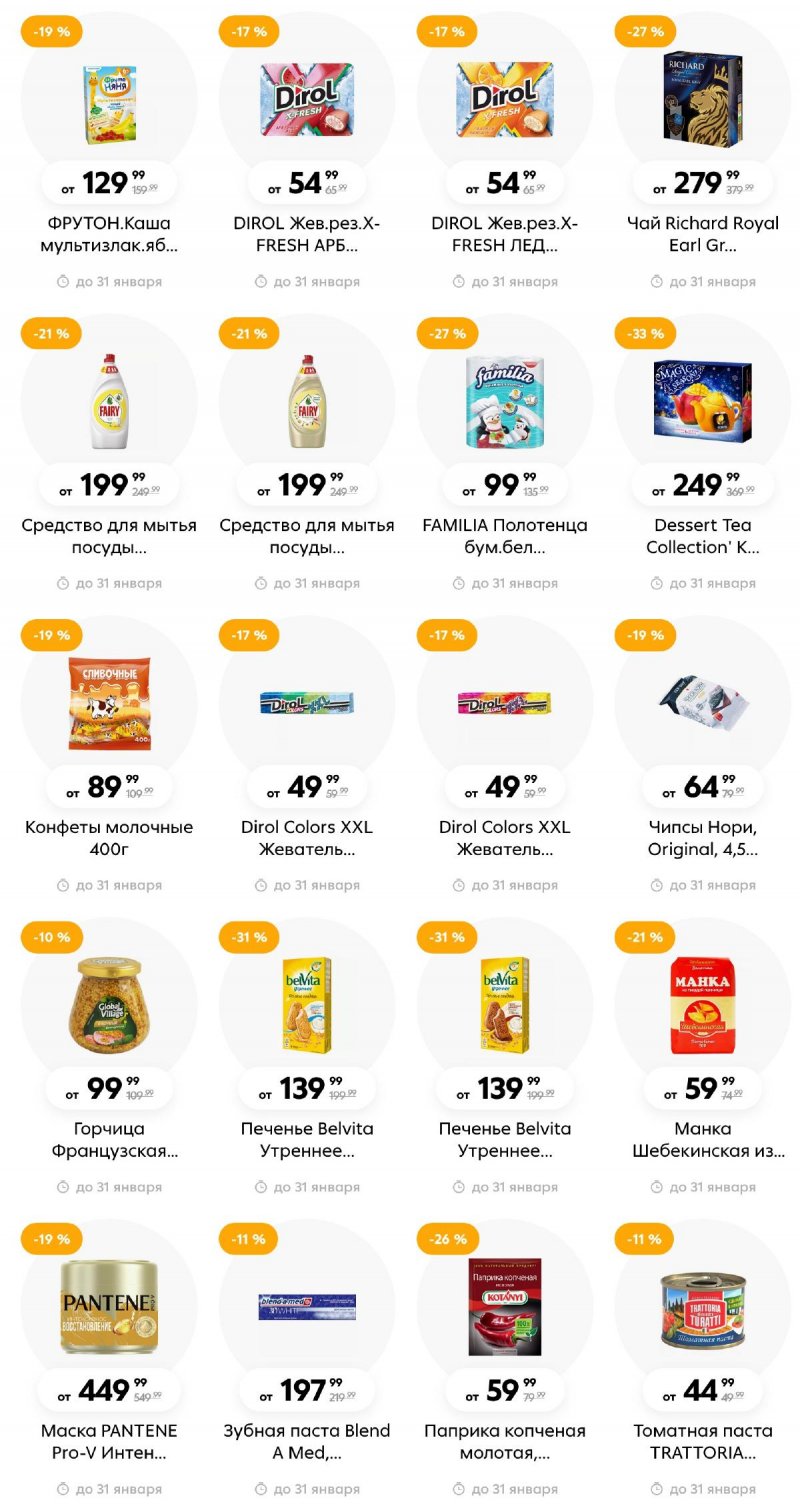Open the Манка Шебекинская card
Viewport: 800px width, 1510px height.
703,1006
